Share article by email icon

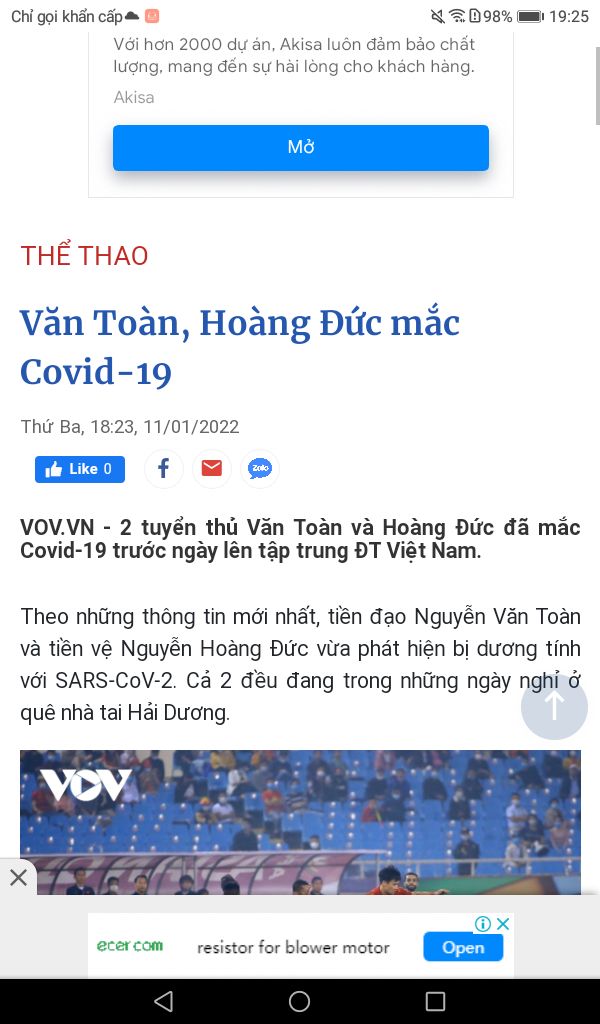coord(211,469)
